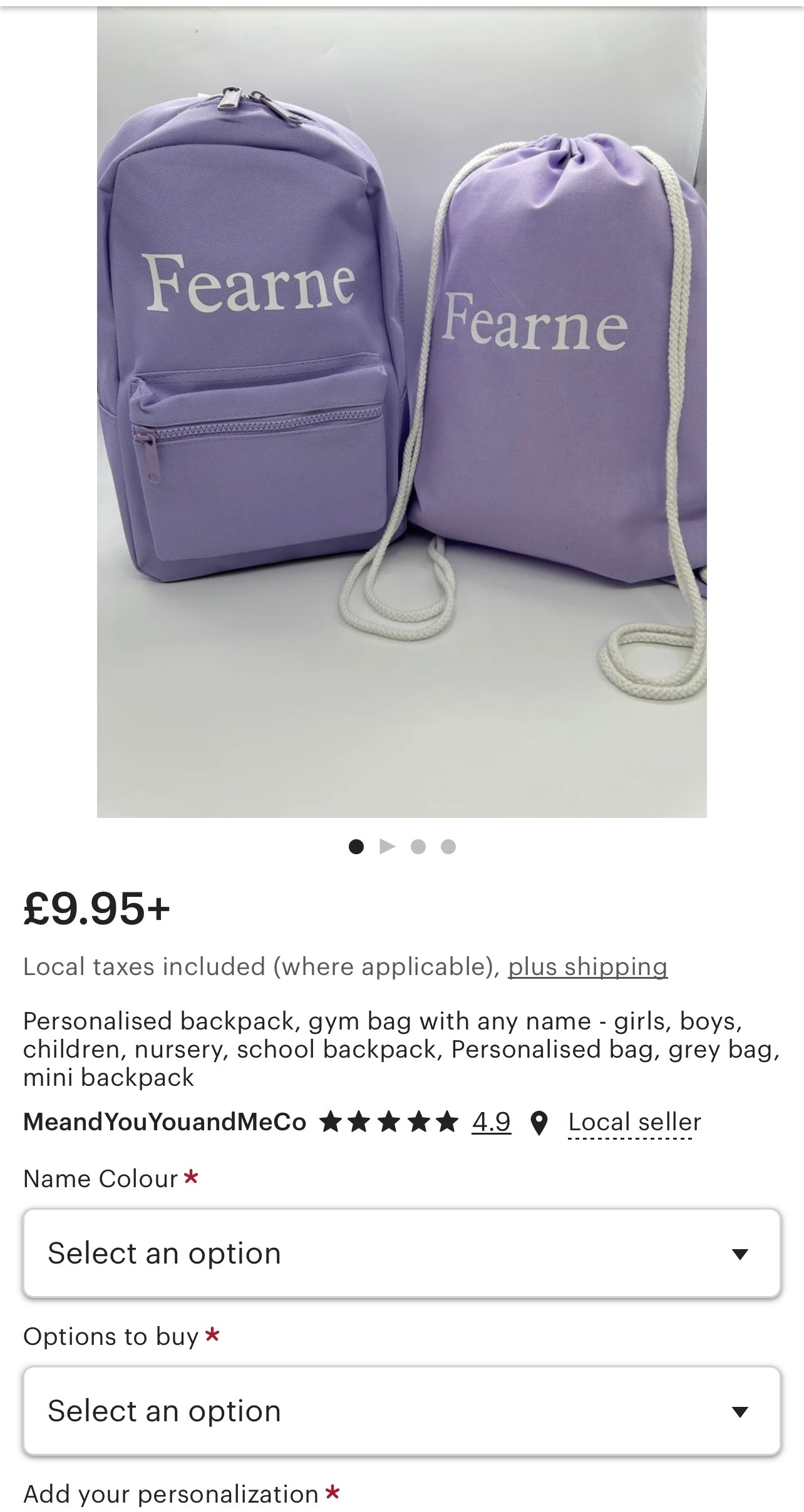
Task: View the 4.9 star rating reviews
Action: pos(491,1122)
